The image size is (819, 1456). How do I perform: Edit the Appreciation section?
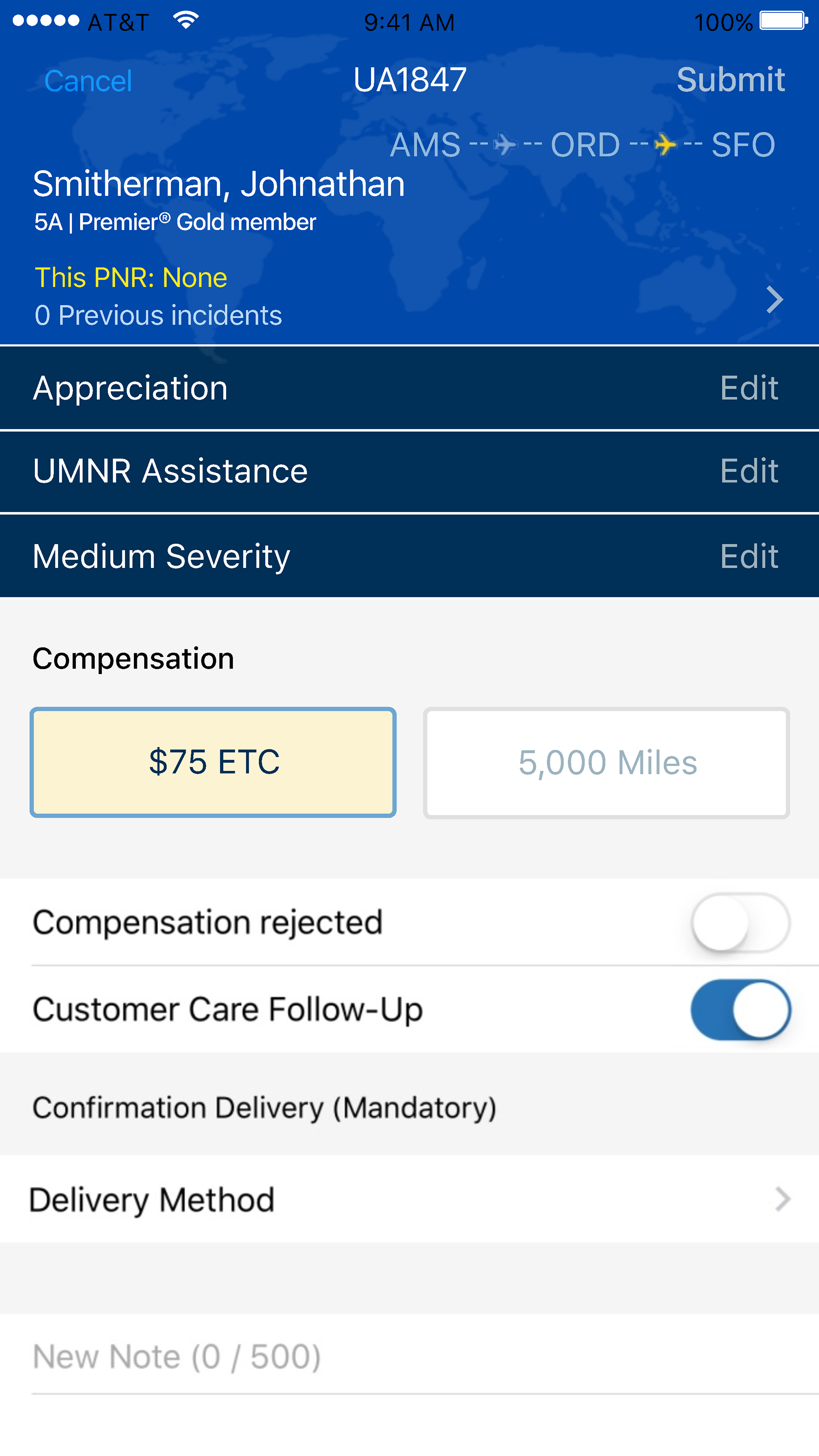(x=749, y=388)
